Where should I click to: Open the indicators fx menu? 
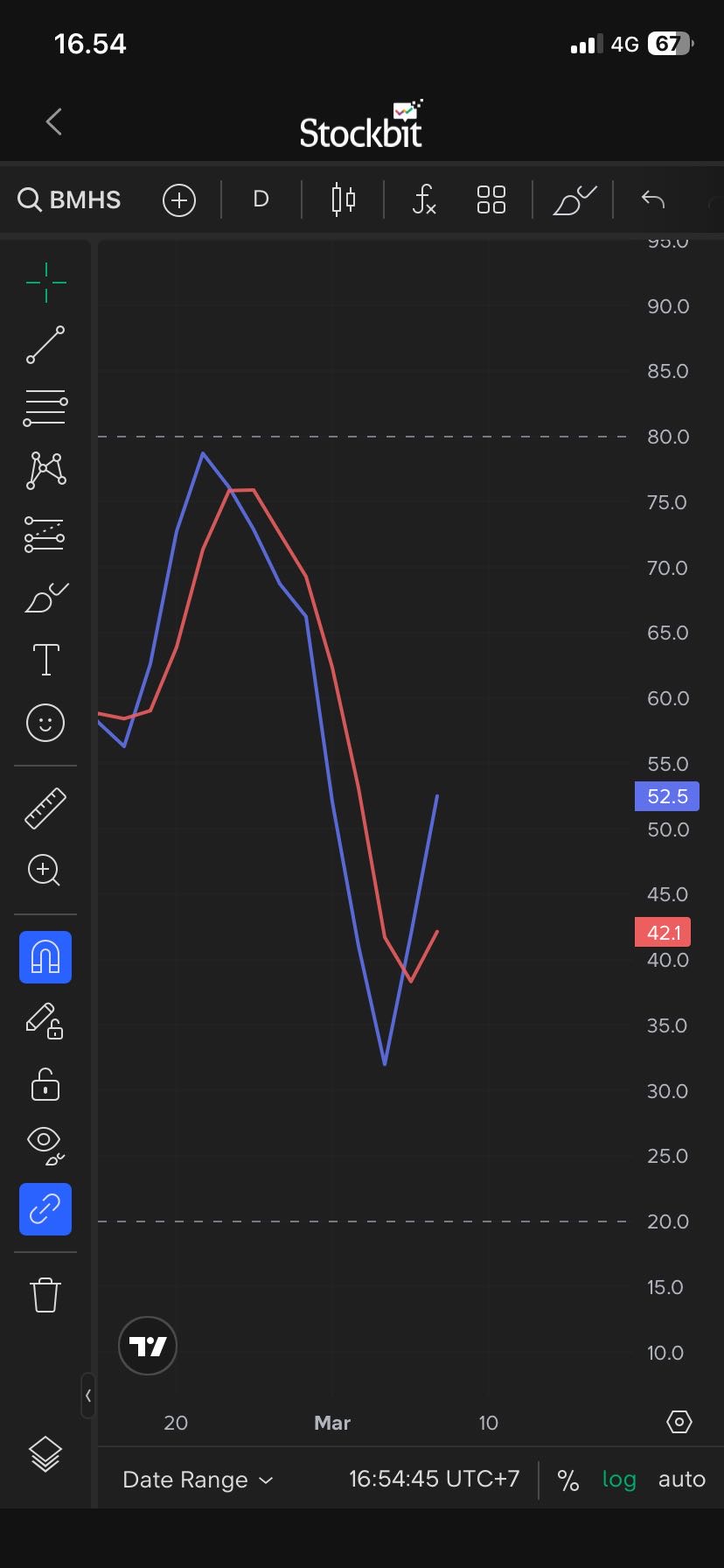coord(423,200)
